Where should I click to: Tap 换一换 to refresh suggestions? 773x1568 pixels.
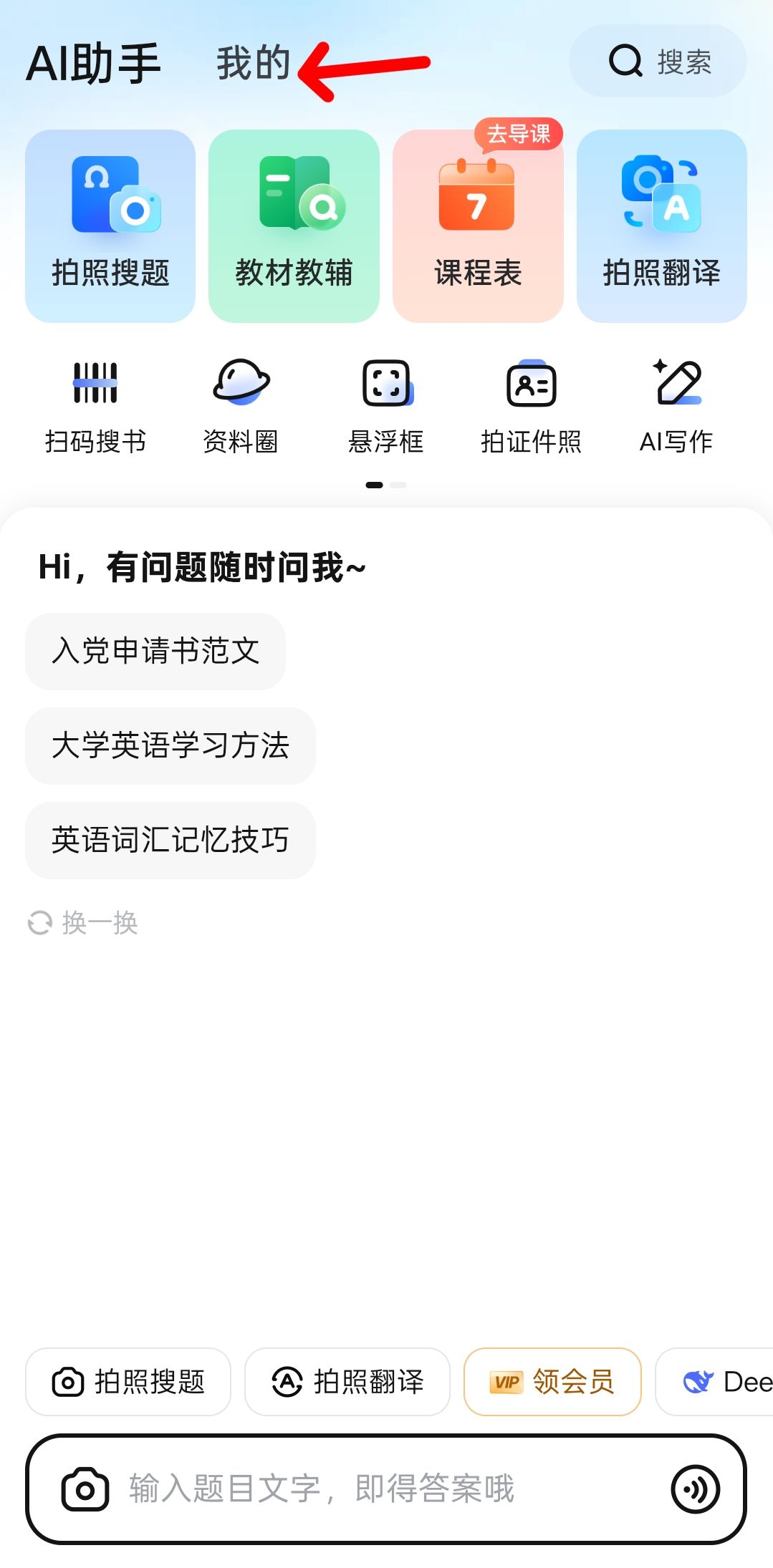(85, 924)
